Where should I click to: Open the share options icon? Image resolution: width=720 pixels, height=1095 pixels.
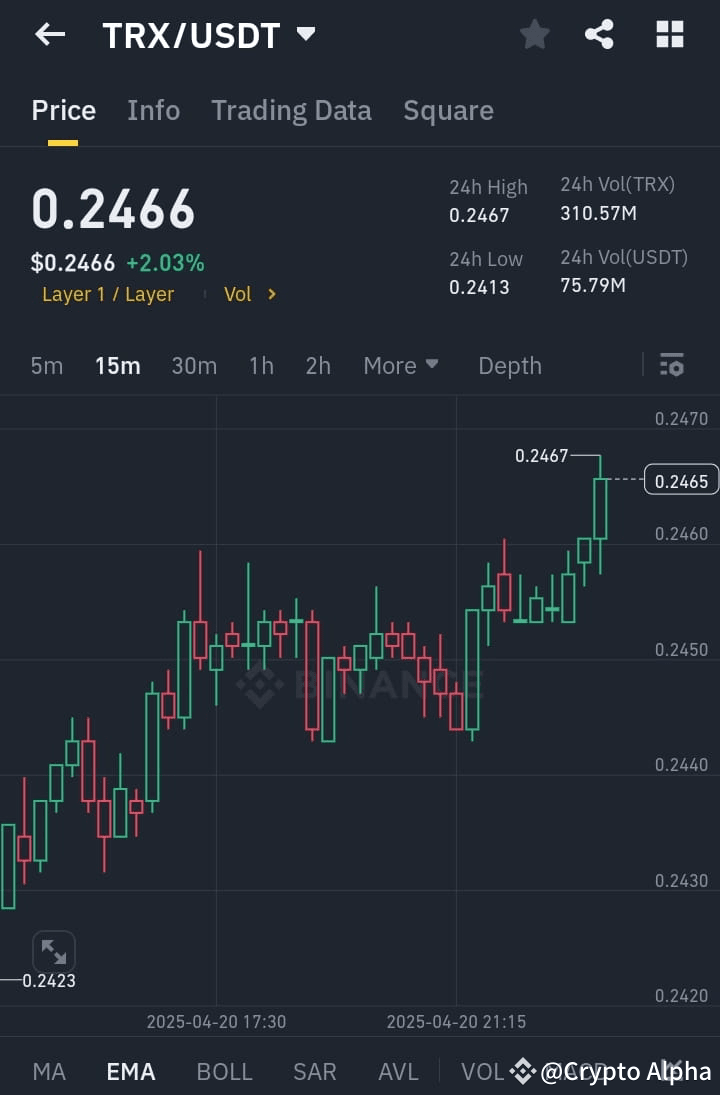(600, 34)
